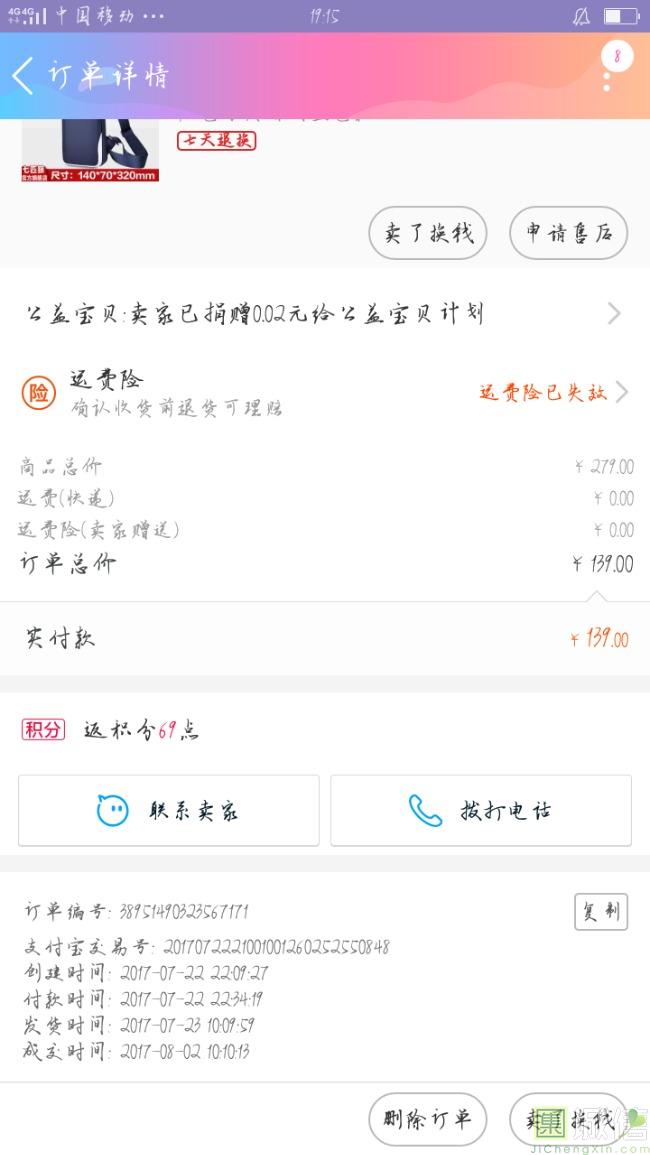The width and height of the screenshot is (650, 1155).
Task: Open 公益宝贝 donation details row
Action: pos(324,314)
